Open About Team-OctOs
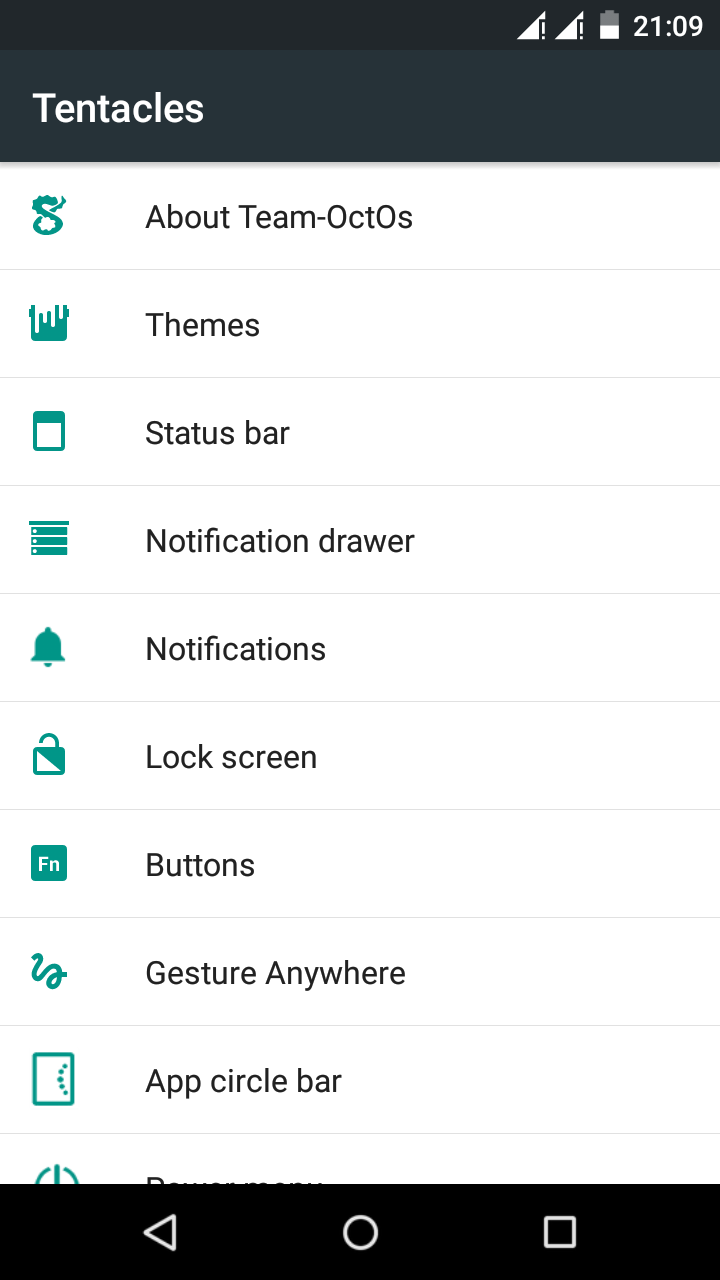The height and width of the screenshot is (1280, 720). [279, 217]
